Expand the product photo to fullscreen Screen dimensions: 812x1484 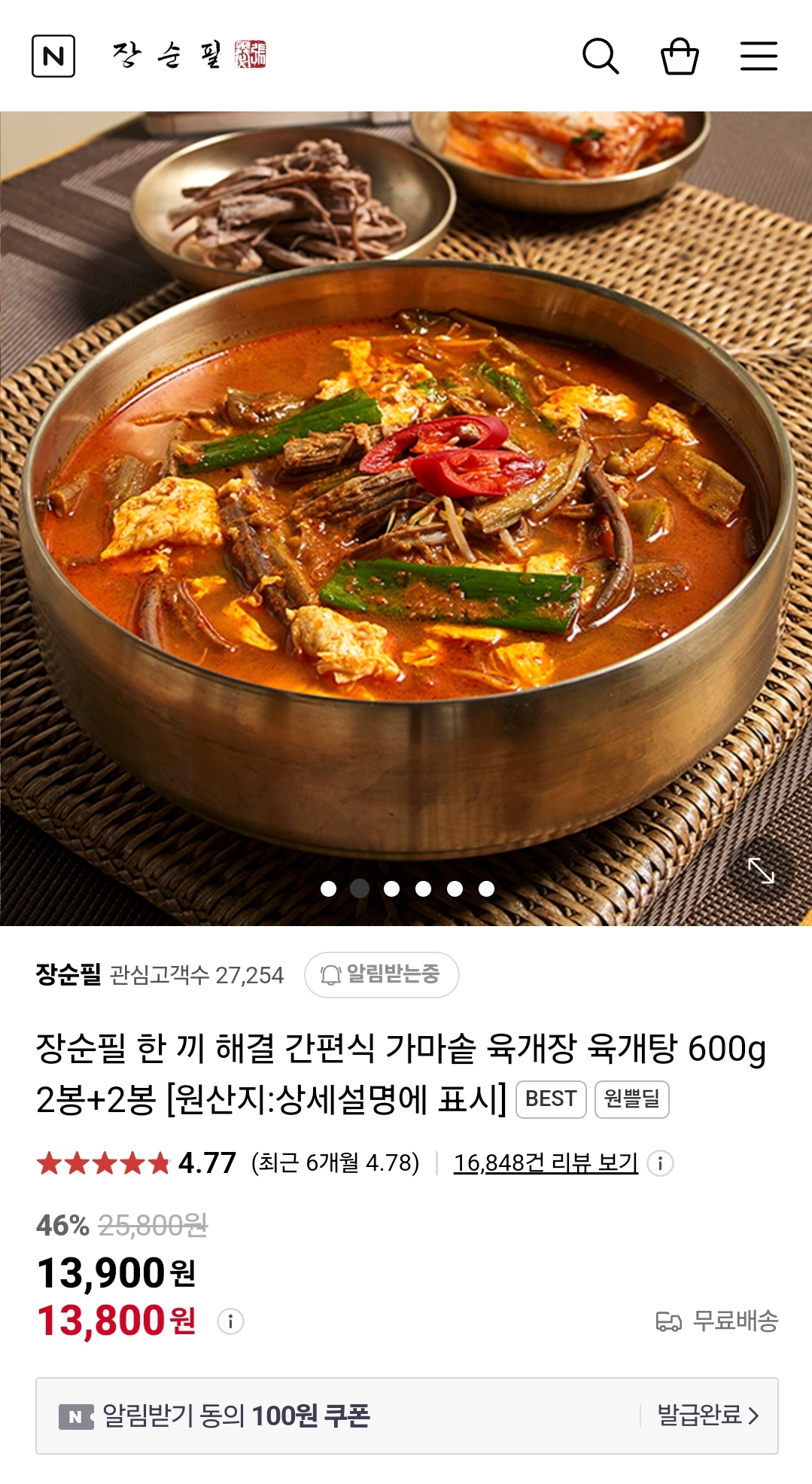click(761, 870)
